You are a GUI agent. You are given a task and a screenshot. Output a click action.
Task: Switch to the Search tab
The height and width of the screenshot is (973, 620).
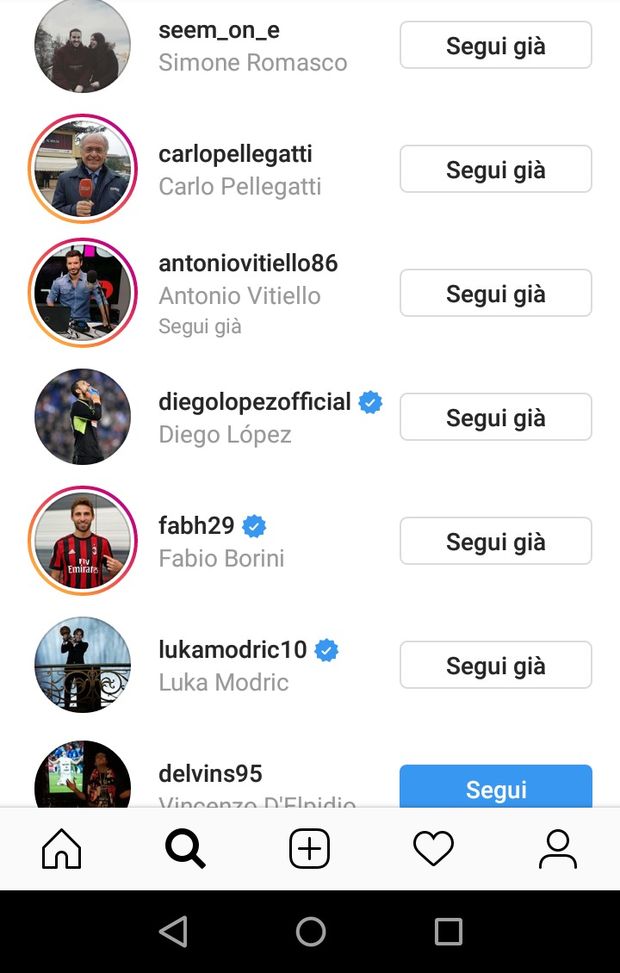click(185, 849)
